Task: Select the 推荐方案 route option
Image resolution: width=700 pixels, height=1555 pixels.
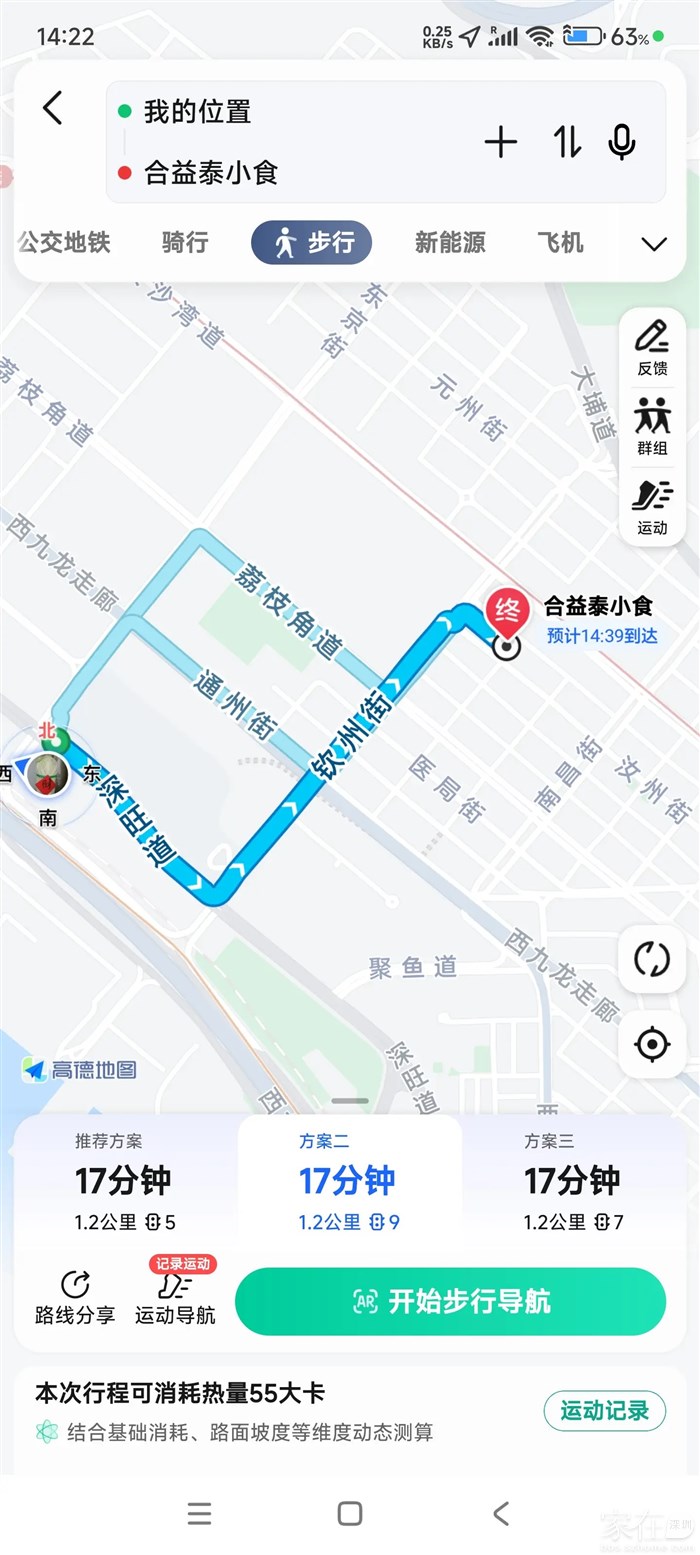Action: coord(124,1182)
